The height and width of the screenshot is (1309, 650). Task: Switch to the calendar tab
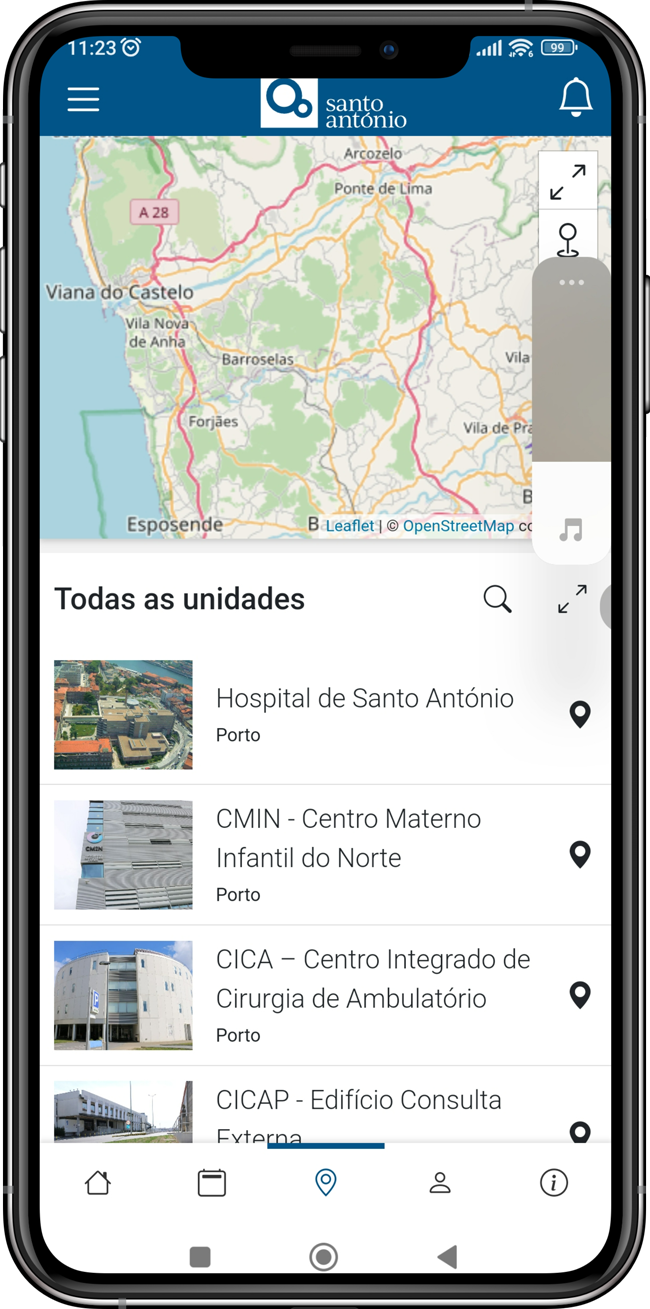pyautogui.click(x=212, y=1183)
